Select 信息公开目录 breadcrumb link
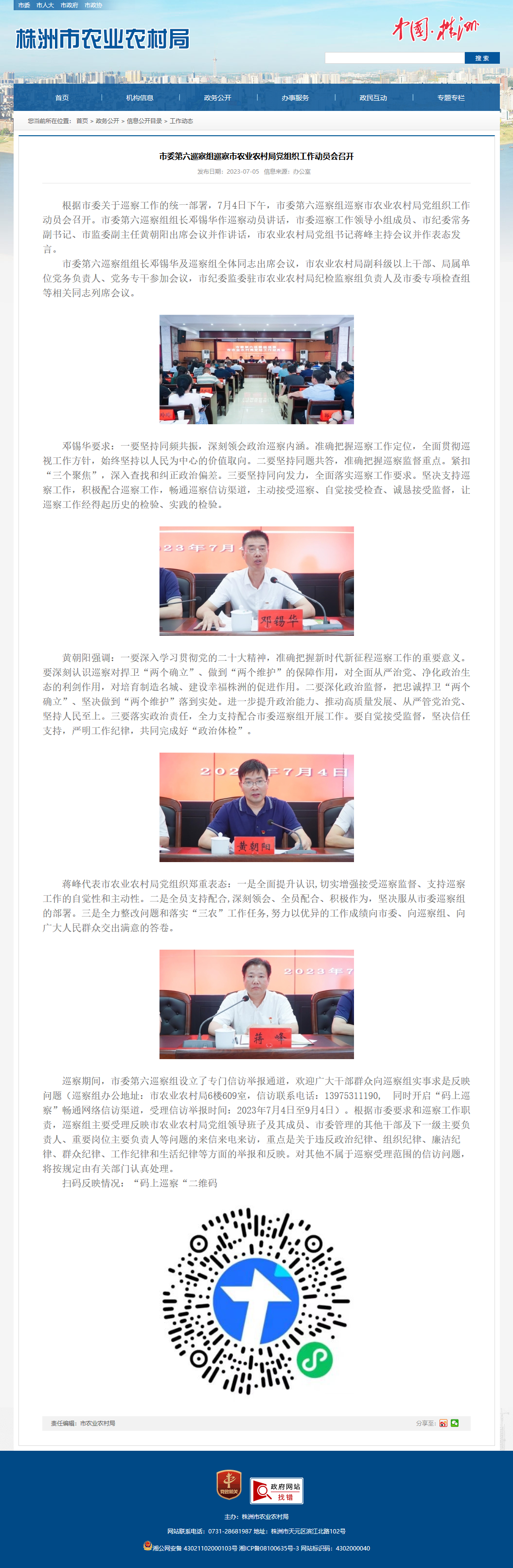This screenshot has height=1568, width=513. coord(144,121)
